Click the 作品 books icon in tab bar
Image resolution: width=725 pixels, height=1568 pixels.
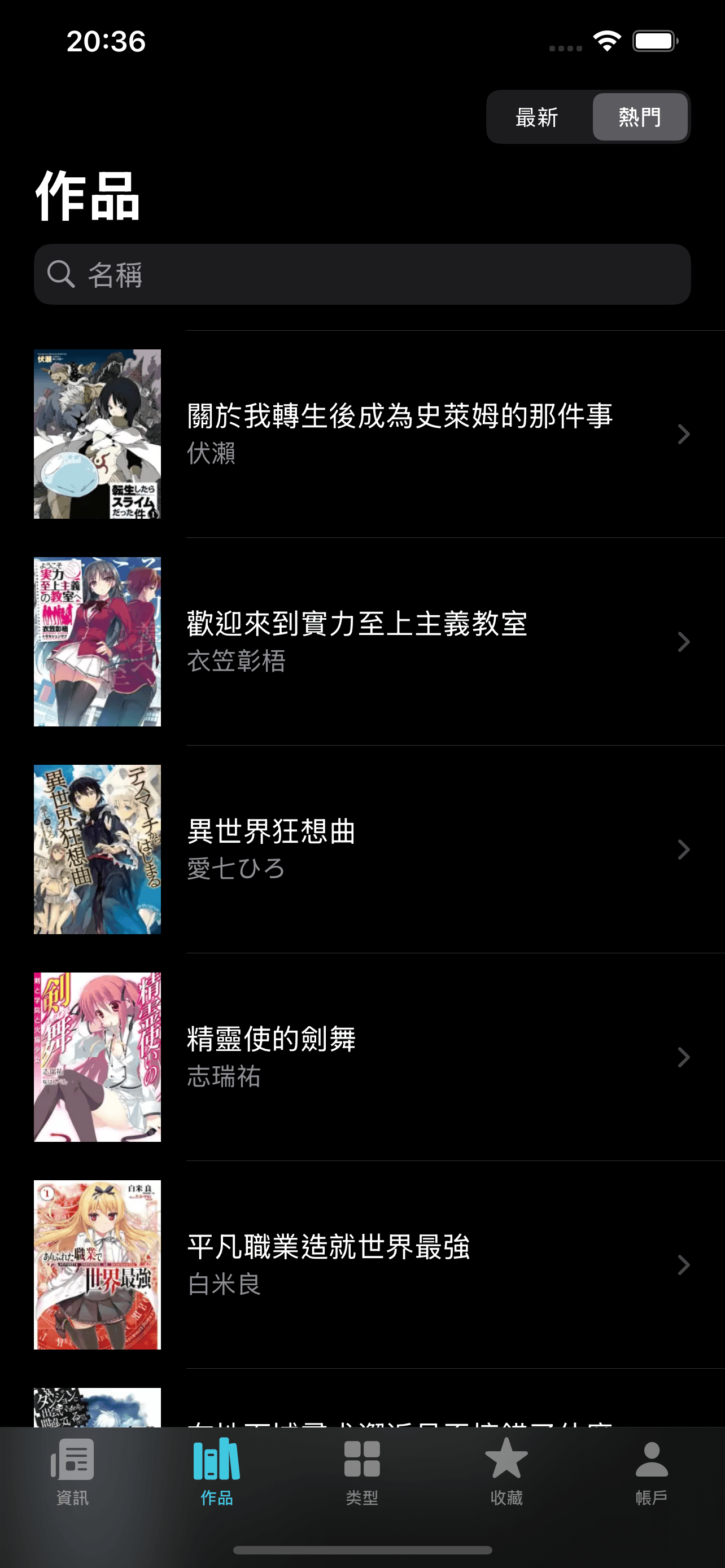(217, 1466)
